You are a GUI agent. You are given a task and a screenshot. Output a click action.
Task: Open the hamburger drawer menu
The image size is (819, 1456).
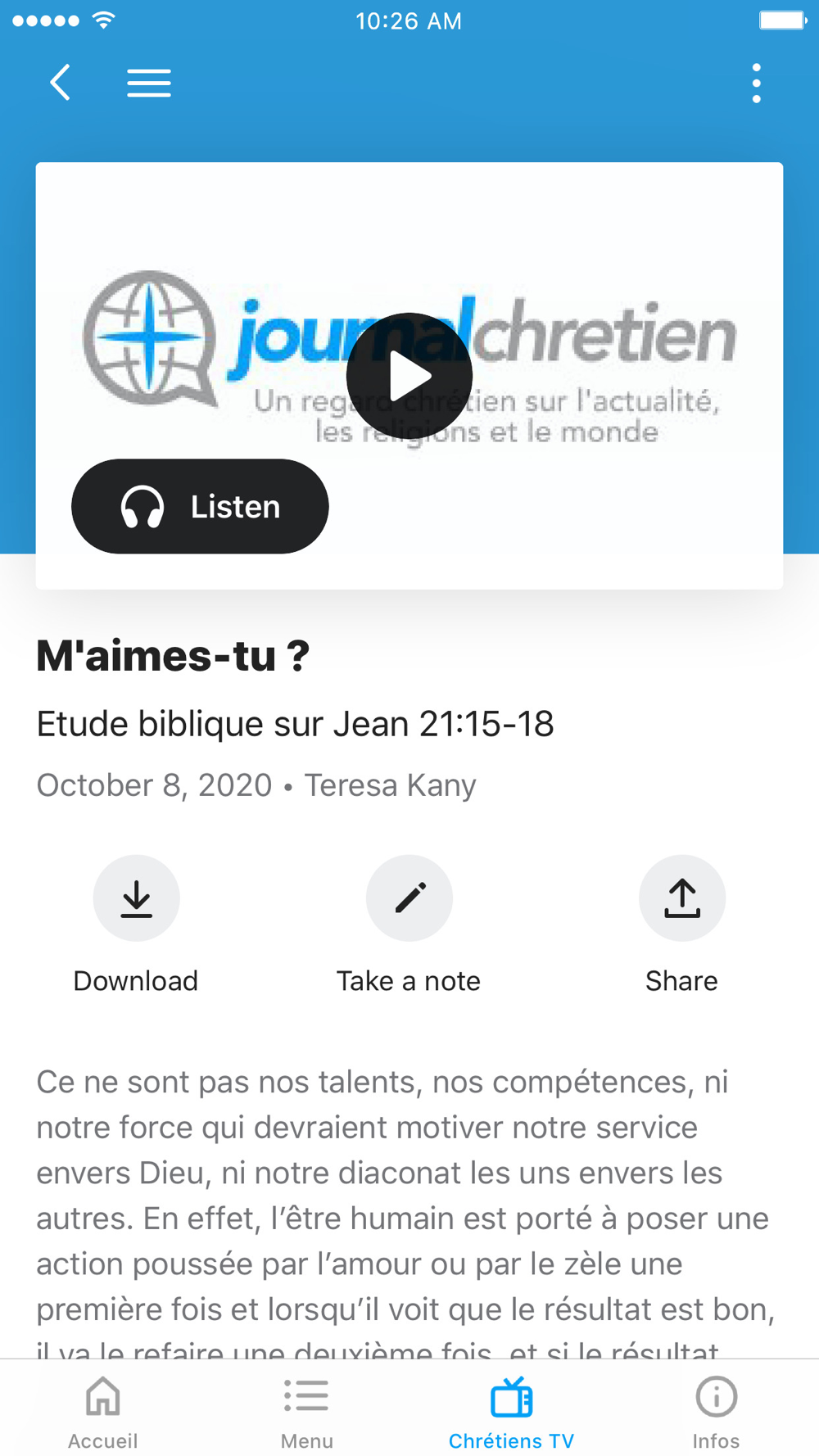(x=149, y=84)
